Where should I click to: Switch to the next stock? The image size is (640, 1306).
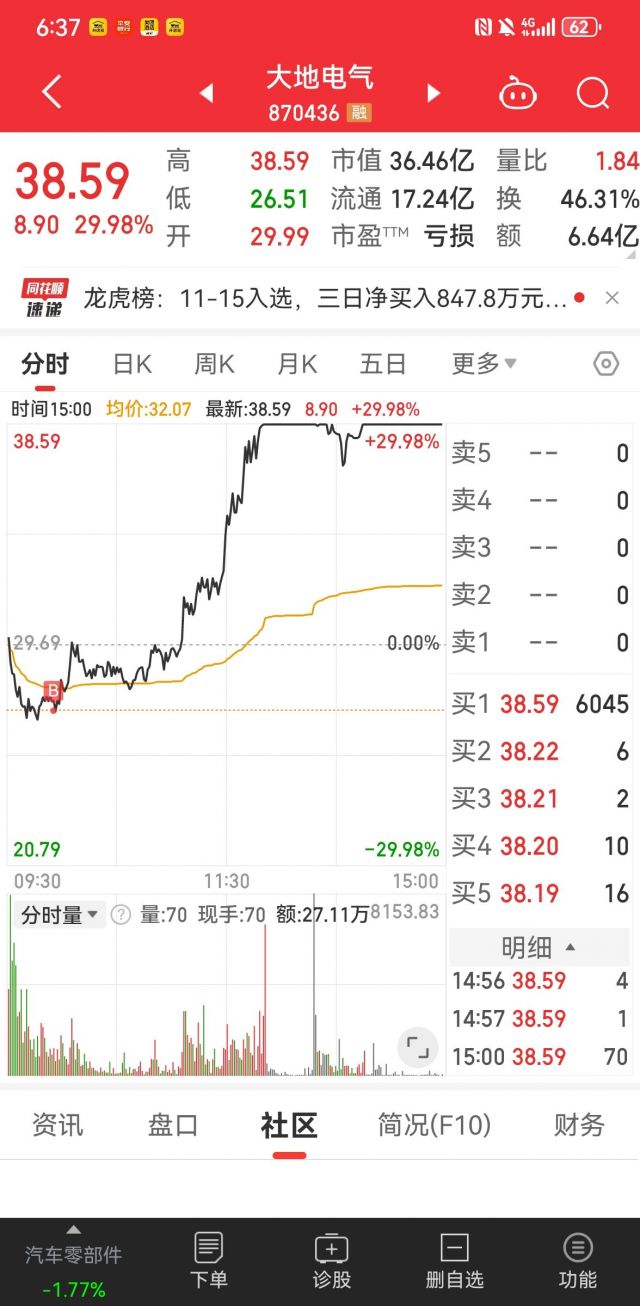click(433, 93)
